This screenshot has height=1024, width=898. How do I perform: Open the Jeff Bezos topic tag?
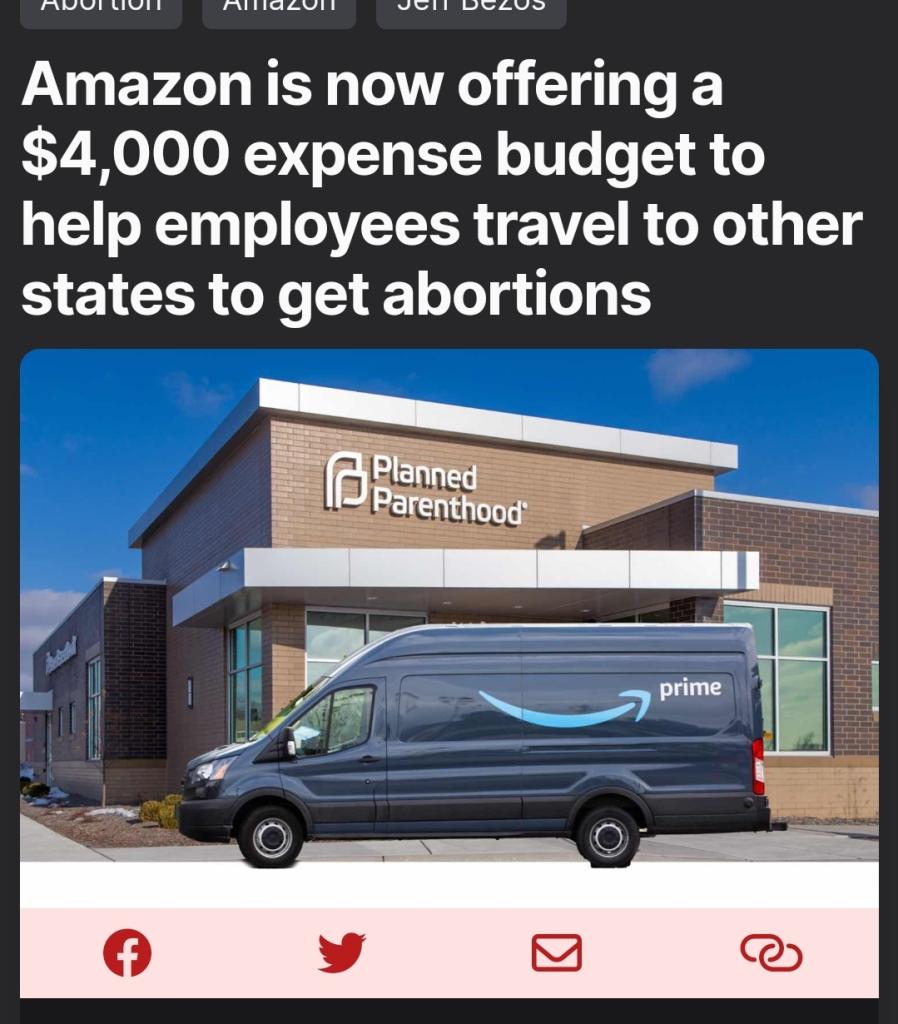coord(471,10)
